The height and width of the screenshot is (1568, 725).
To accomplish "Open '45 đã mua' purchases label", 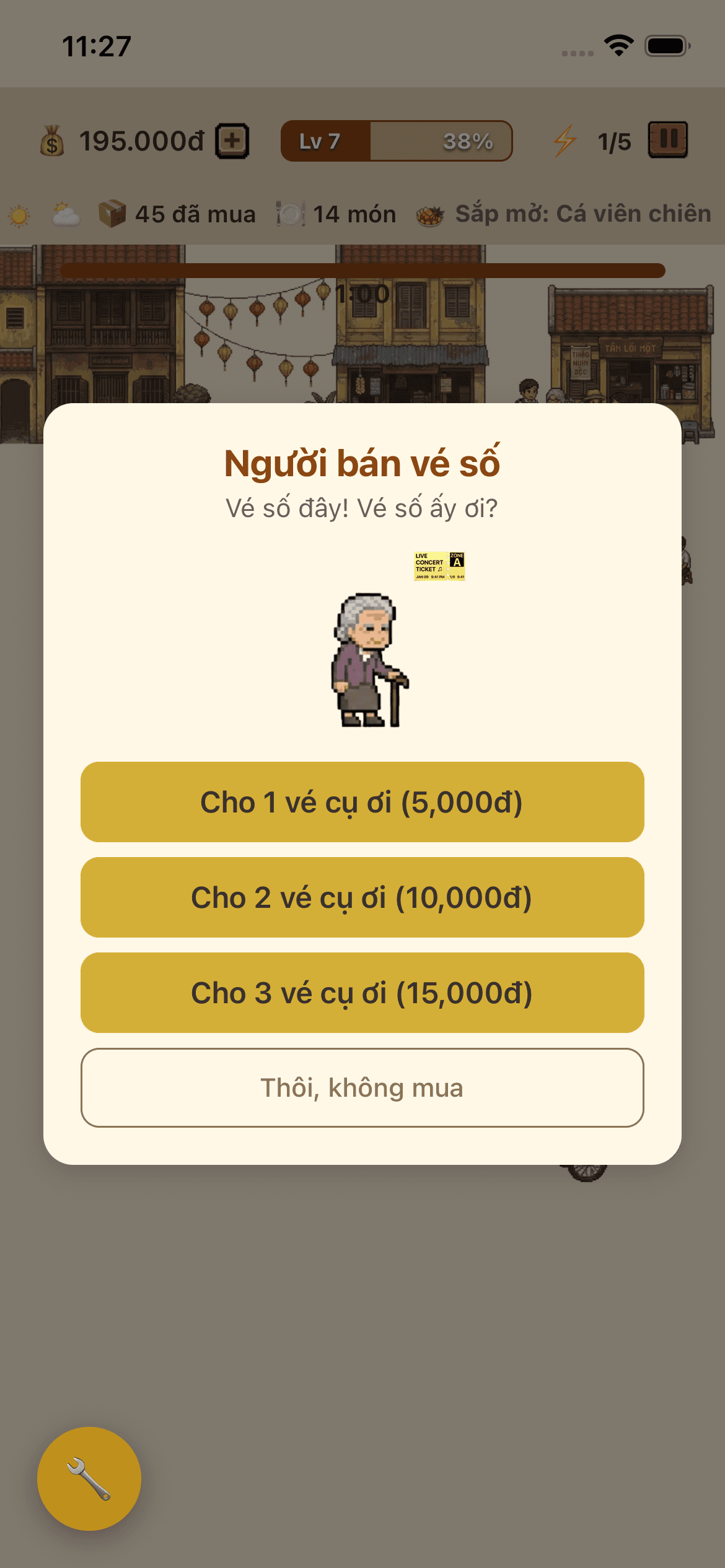I will pos(195,214).
